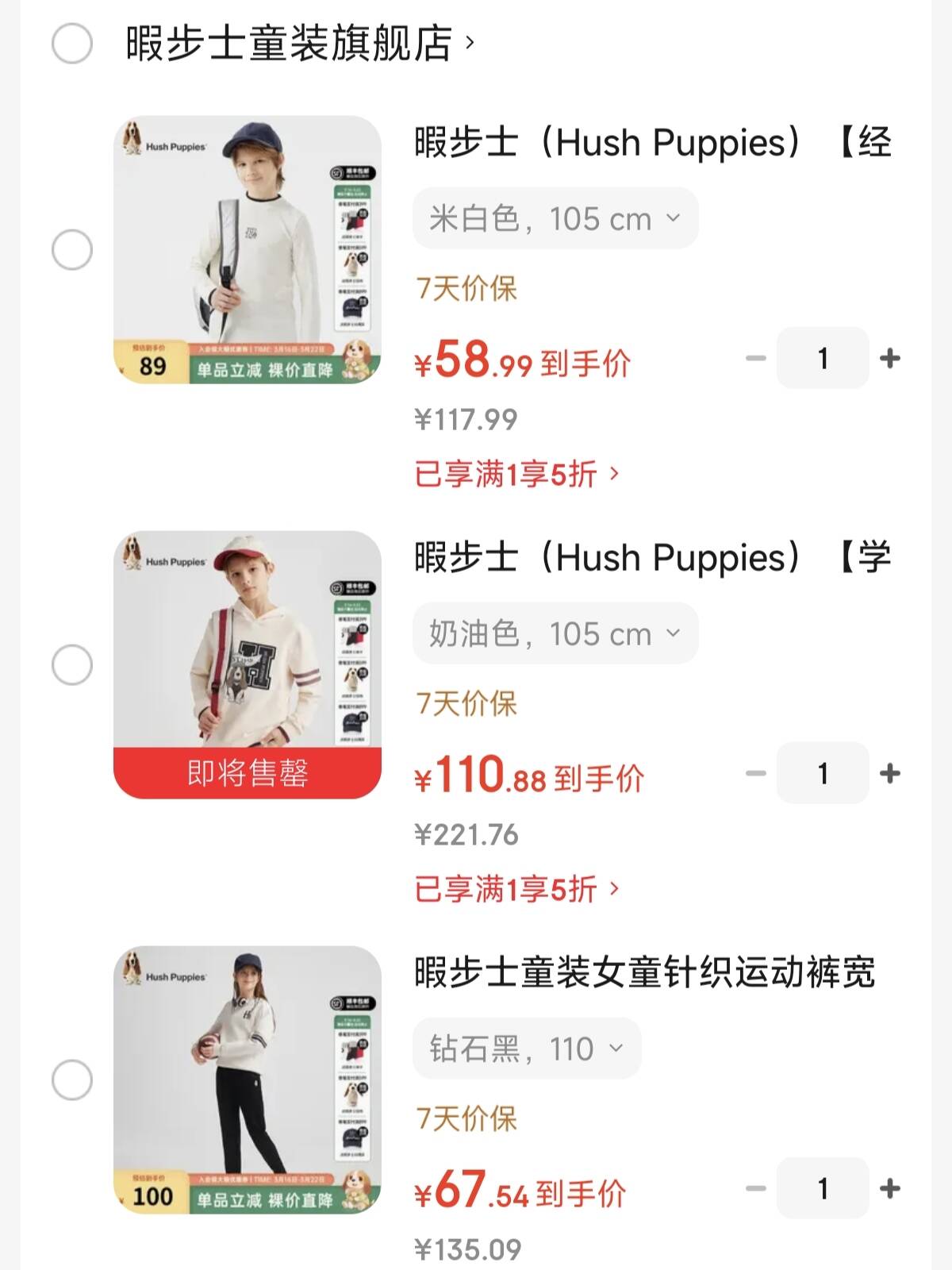
Task: Select the 米白色 105 cm item checkbox
Action: tap(72, 250)
